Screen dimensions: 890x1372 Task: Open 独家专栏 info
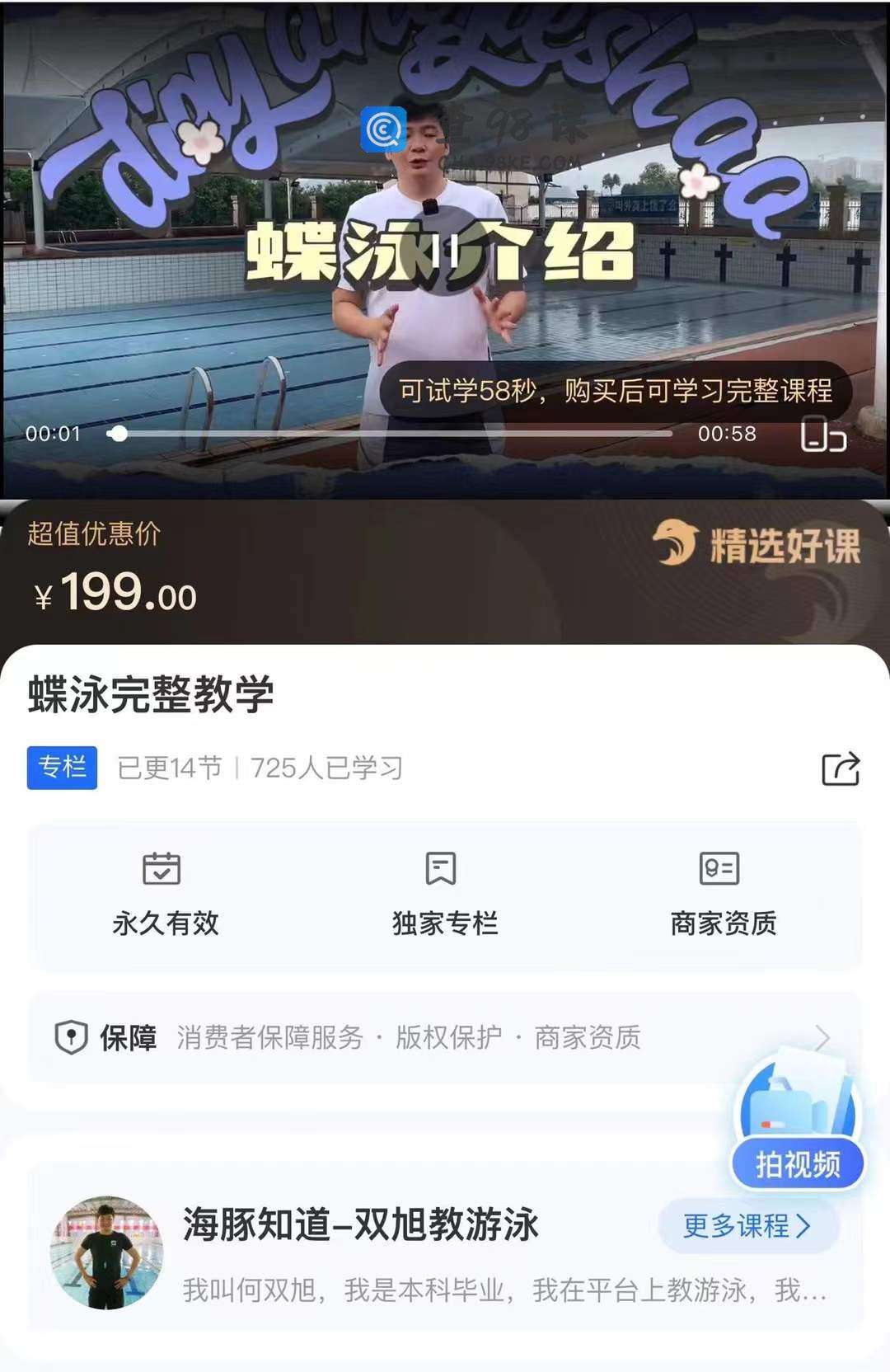click(x=445, y=896)
